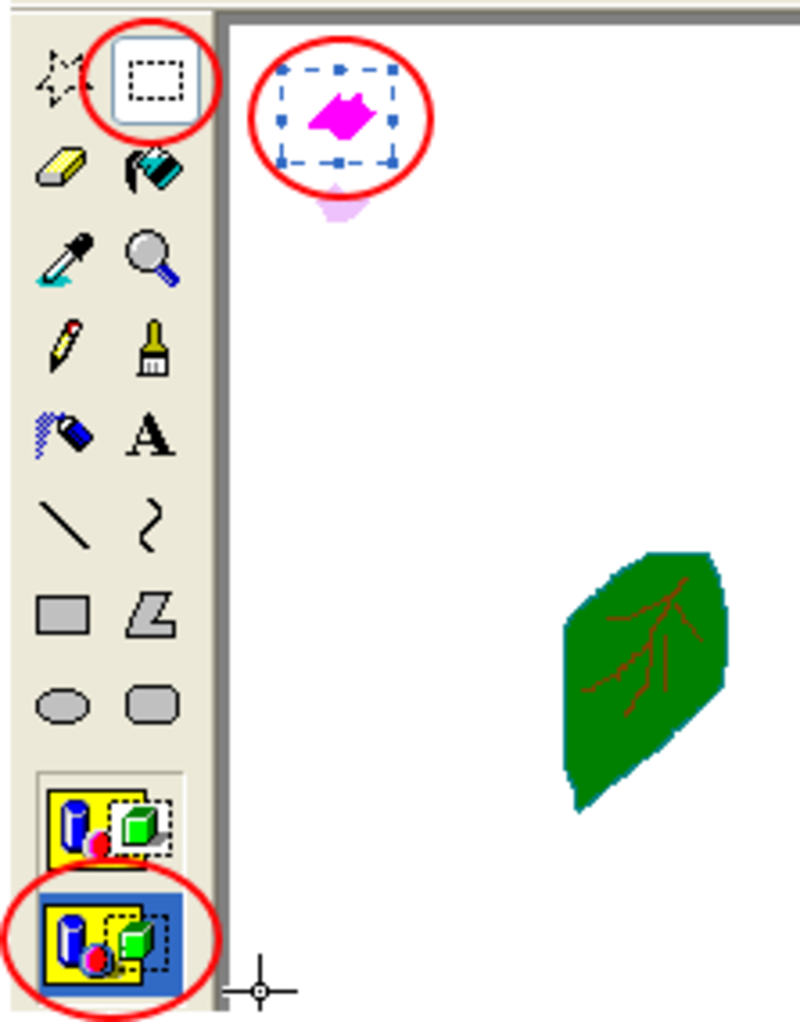Choose the polygon shape tool

coord(152,615)
